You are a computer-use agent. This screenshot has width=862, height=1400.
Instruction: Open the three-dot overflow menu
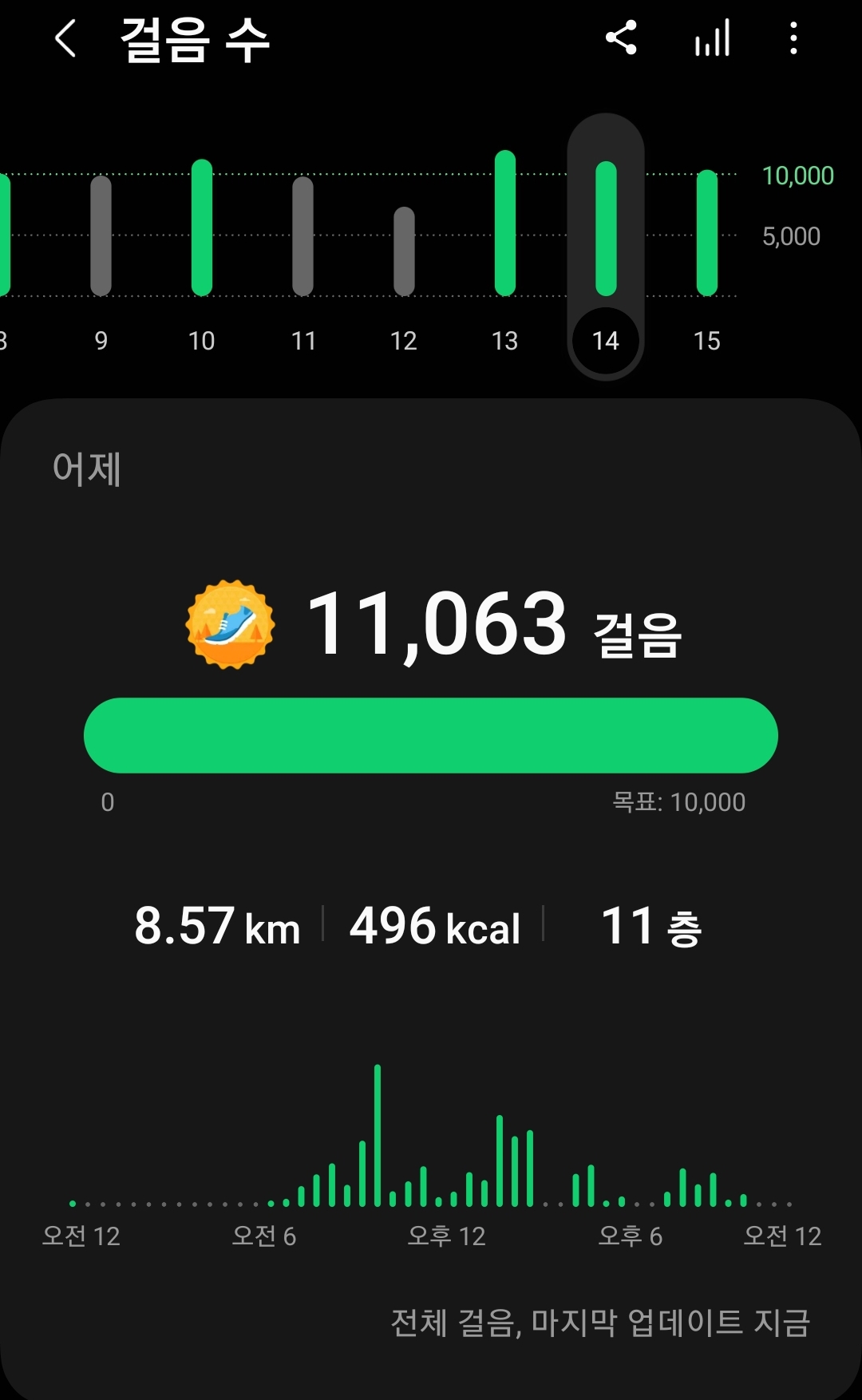pyautogui.click(x=793, y=38)
